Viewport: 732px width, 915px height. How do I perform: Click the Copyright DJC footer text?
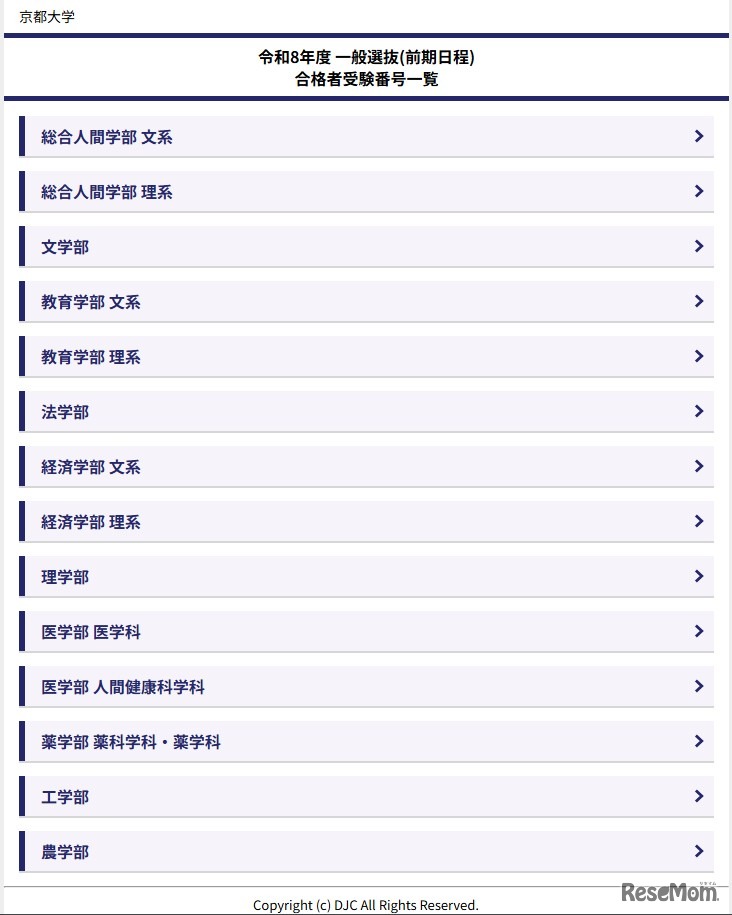[x=366, y=904]
